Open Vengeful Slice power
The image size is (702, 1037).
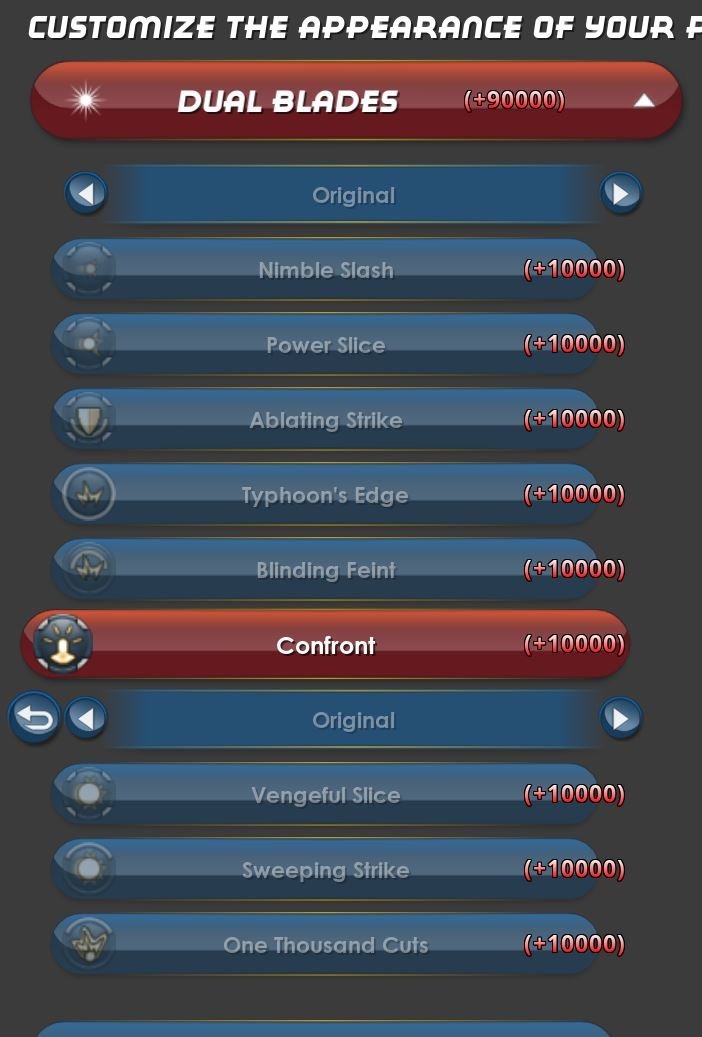point(326,795)
